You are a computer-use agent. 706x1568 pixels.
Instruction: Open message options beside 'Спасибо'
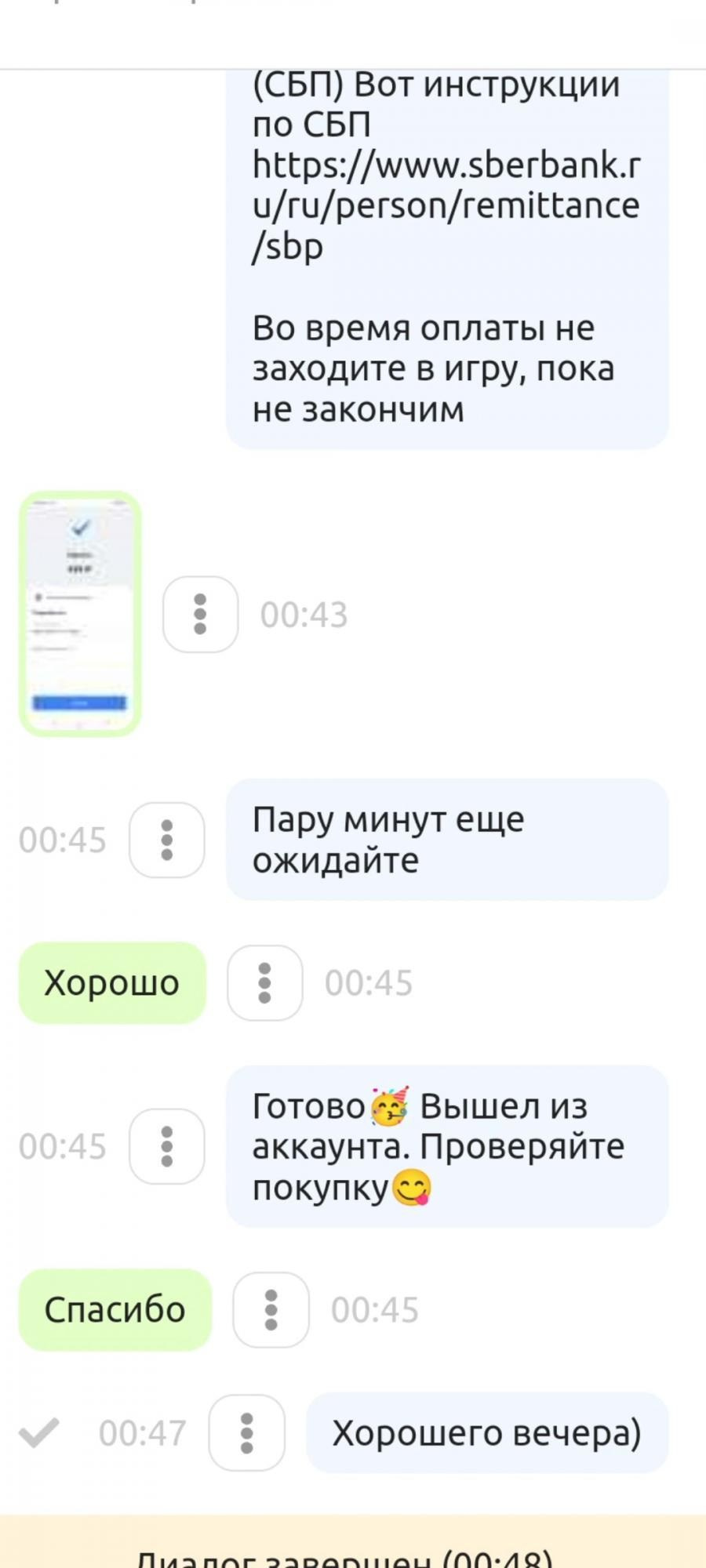(271, 1309)
